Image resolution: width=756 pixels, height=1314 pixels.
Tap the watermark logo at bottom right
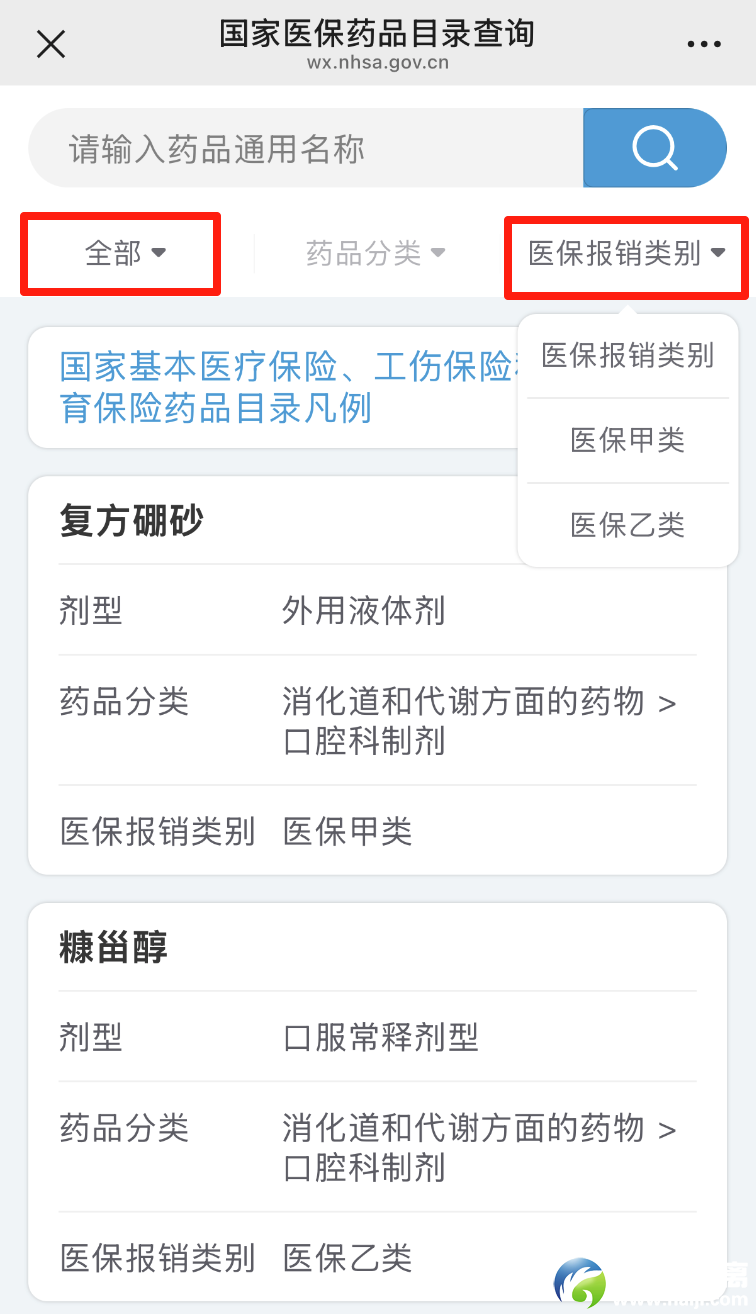click(580, 1281)
